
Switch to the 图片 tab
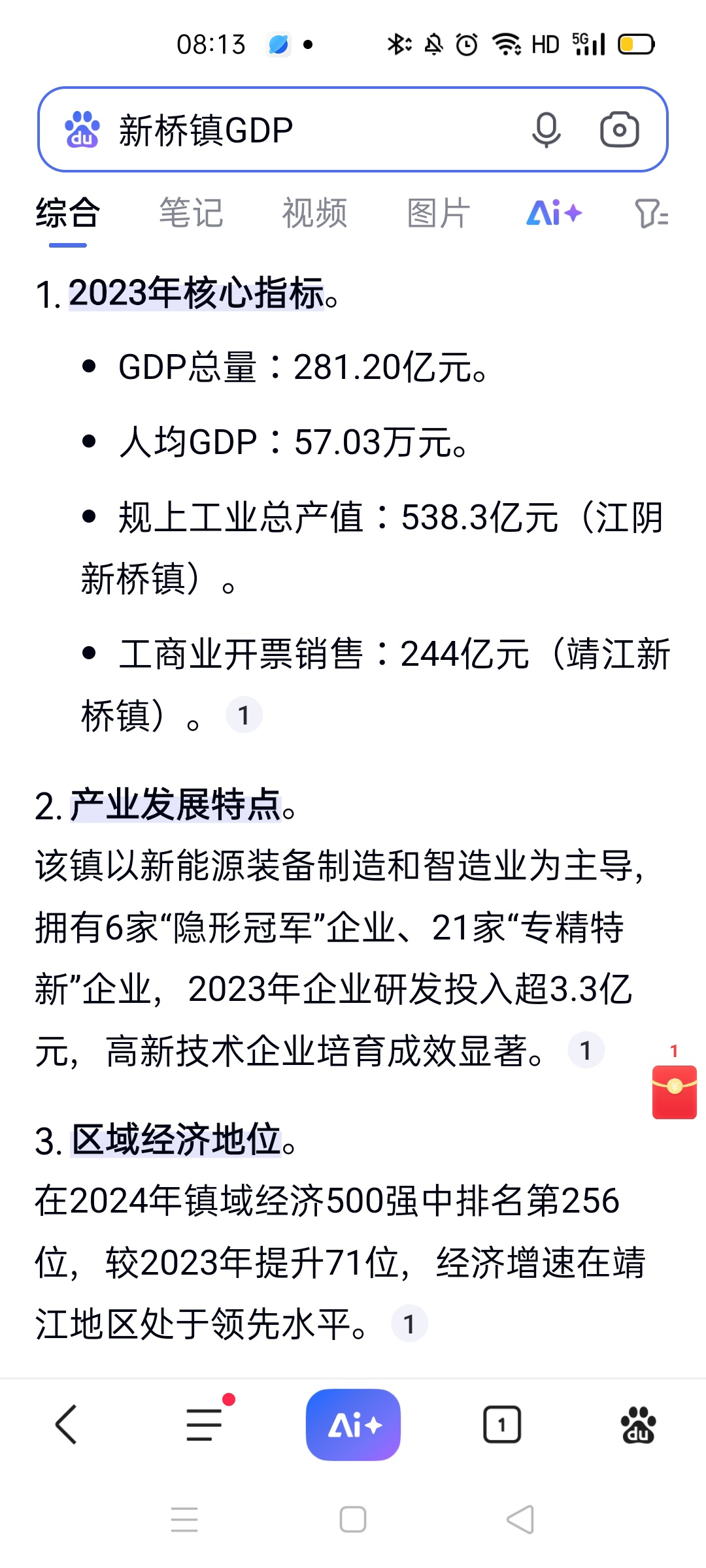(439, 213)
